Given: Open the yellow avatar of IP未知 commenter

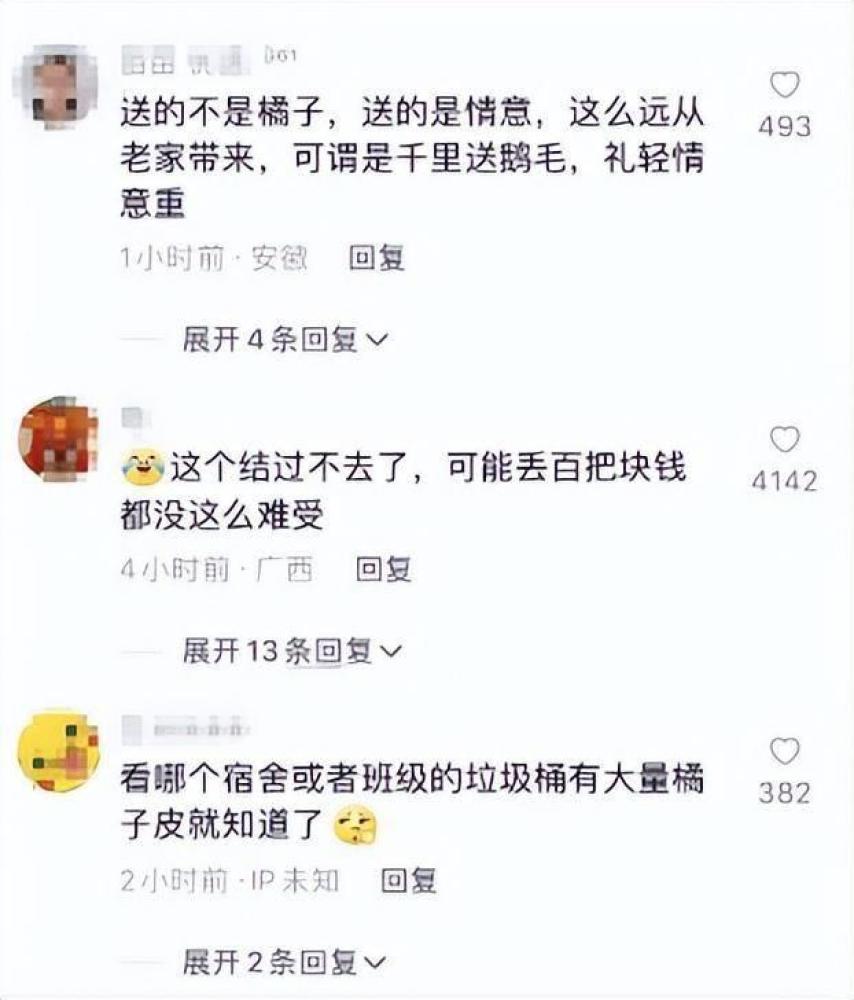Looking at the screenshot, I should point(58,751).
